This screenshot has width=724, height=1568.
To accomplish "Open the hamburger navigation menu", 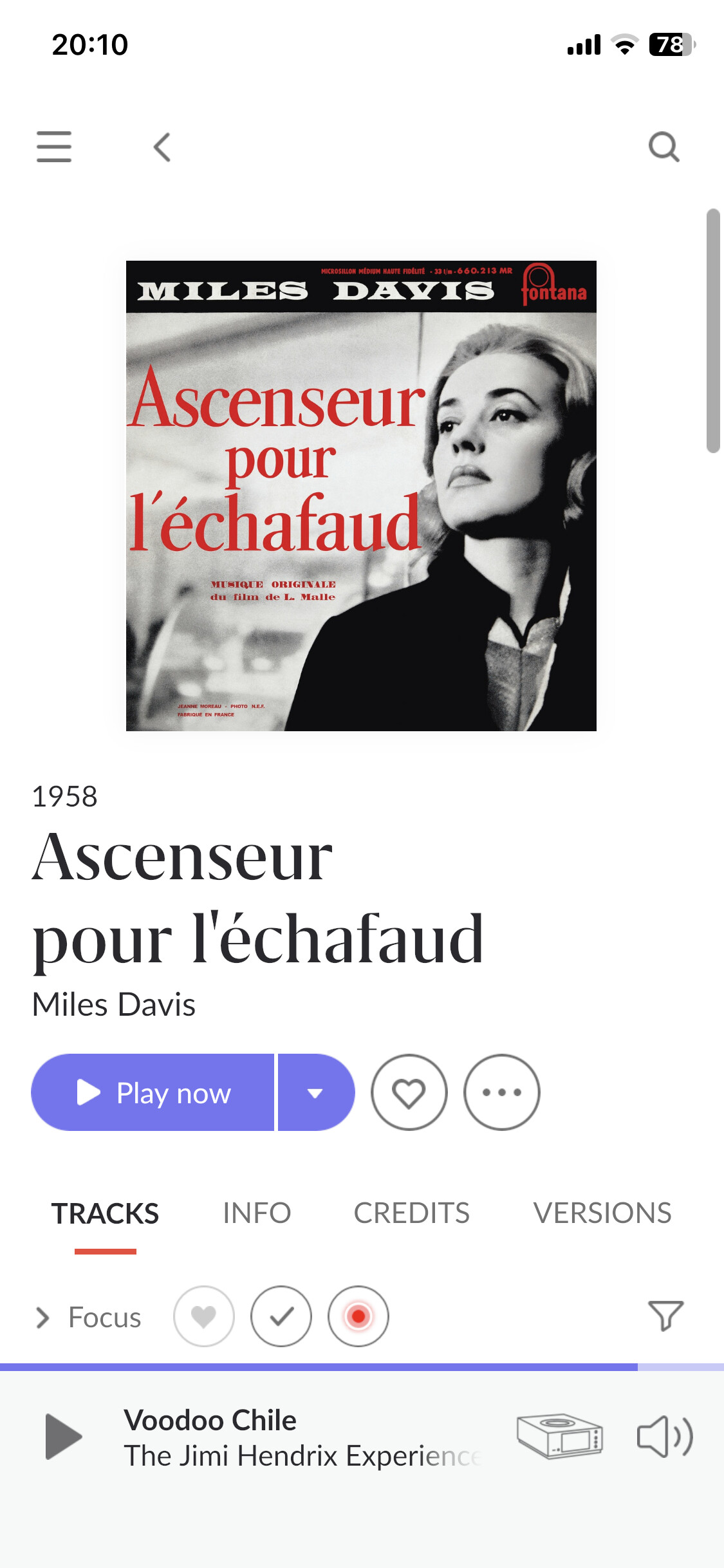I will [54, 147].
